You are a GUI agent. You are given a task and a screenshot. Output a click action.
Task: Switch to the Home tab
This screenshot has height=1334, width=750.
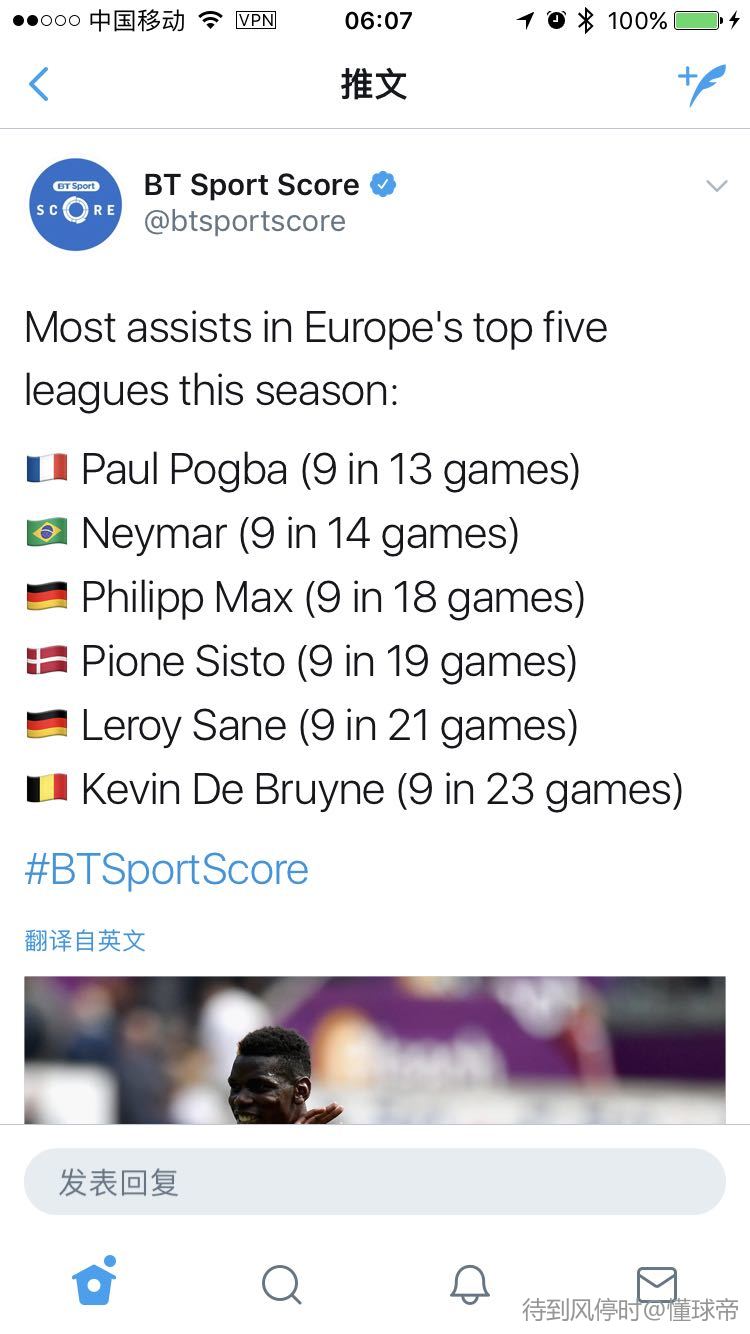click(x=94, y=1282)
